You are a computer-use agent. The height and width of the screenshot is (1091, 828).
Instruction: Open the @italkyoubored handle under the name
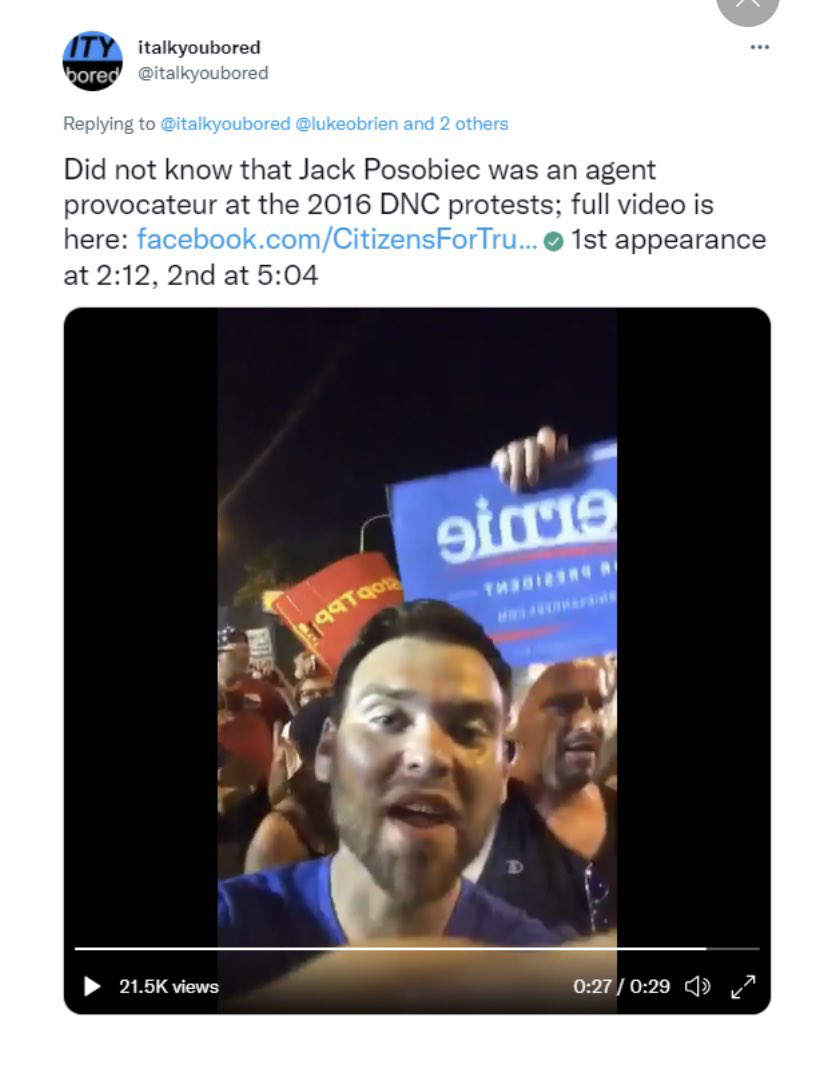pyautogui.click(x=202, y=73)
